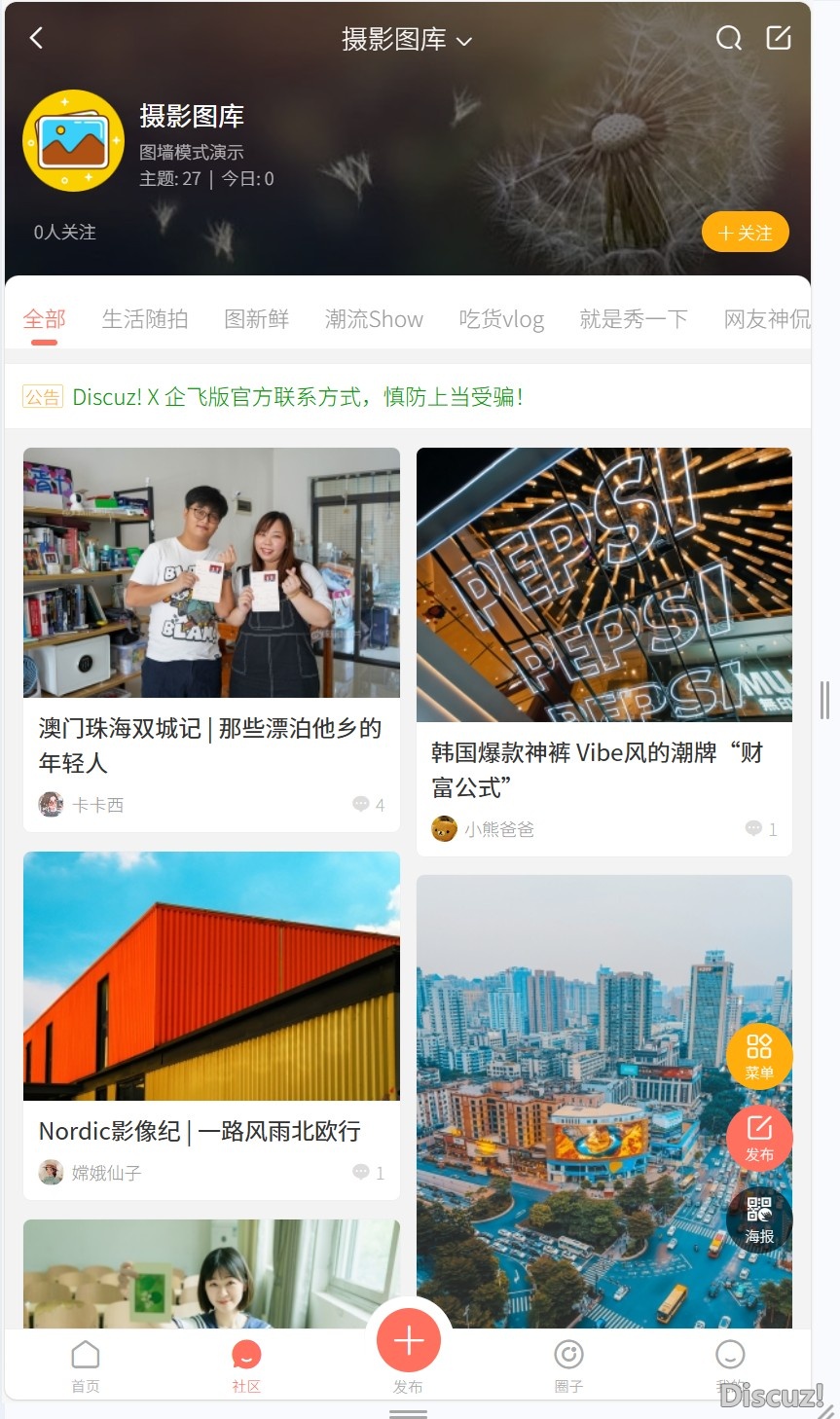Viewport: 840px width, 1419px height.
Task: Open the Discuz! X 企飞版 announcement link
Action: (297, 397)
